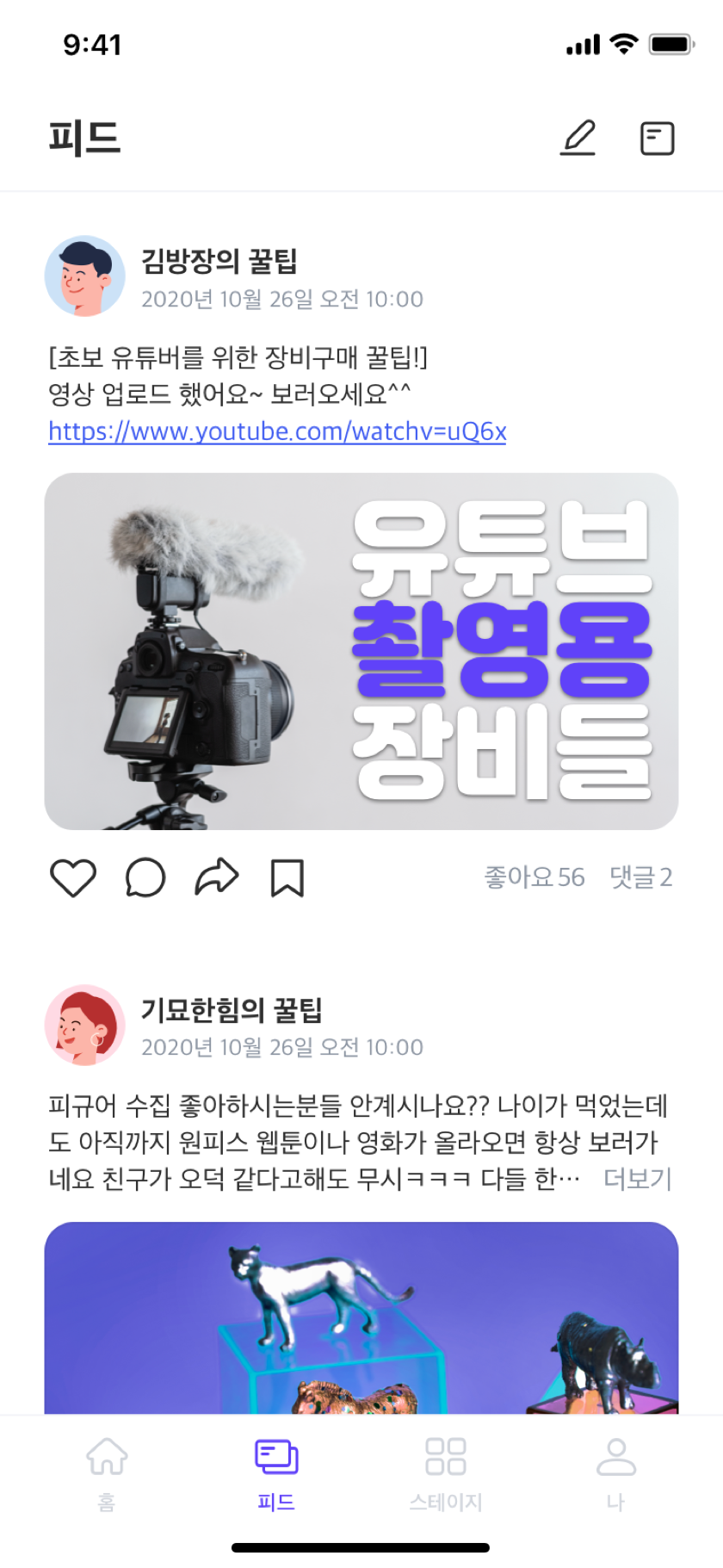Select the 피드 tab
The height and width of the screenshot is (1568, 723).
(276, 1473)
